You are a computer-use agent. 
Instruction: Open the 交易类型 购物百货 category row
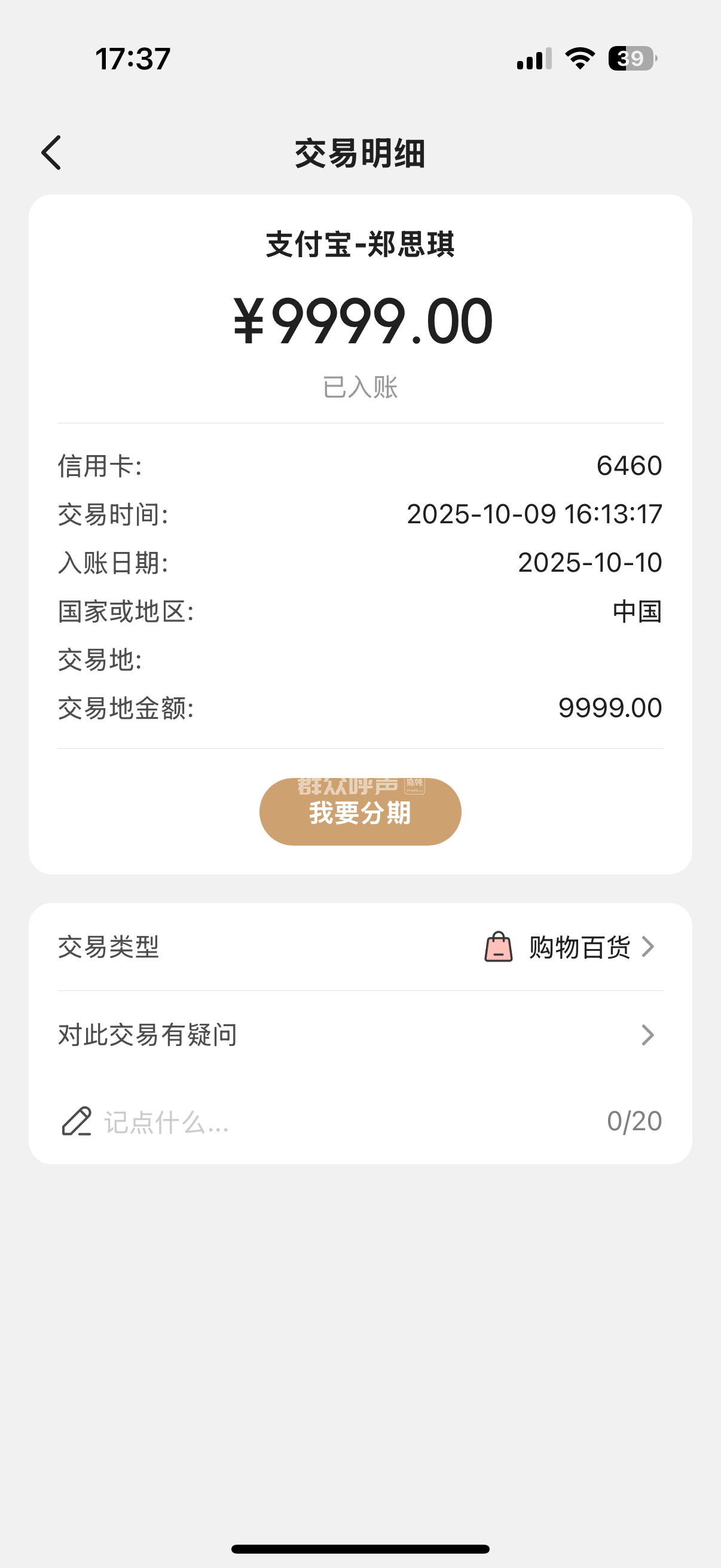(360, 947)
